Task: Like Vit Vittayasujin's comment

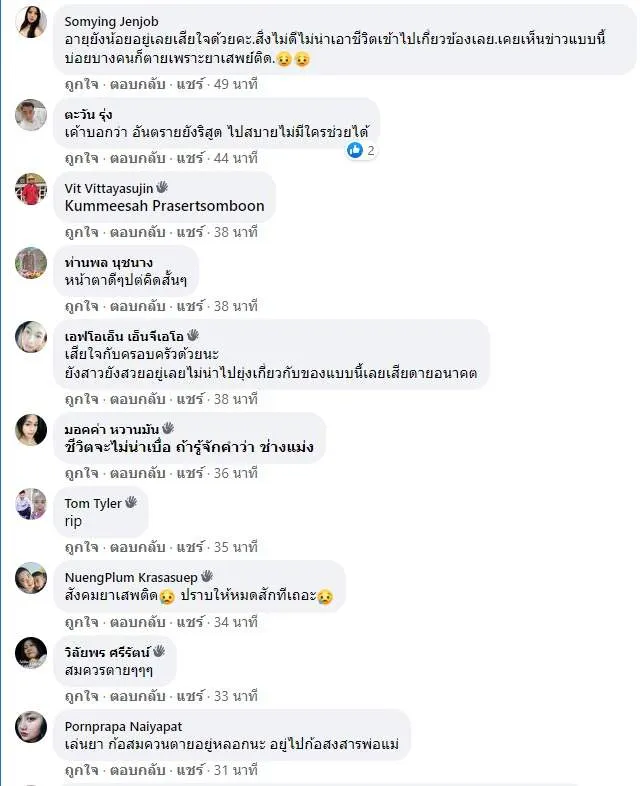Action: click(81, 232)
